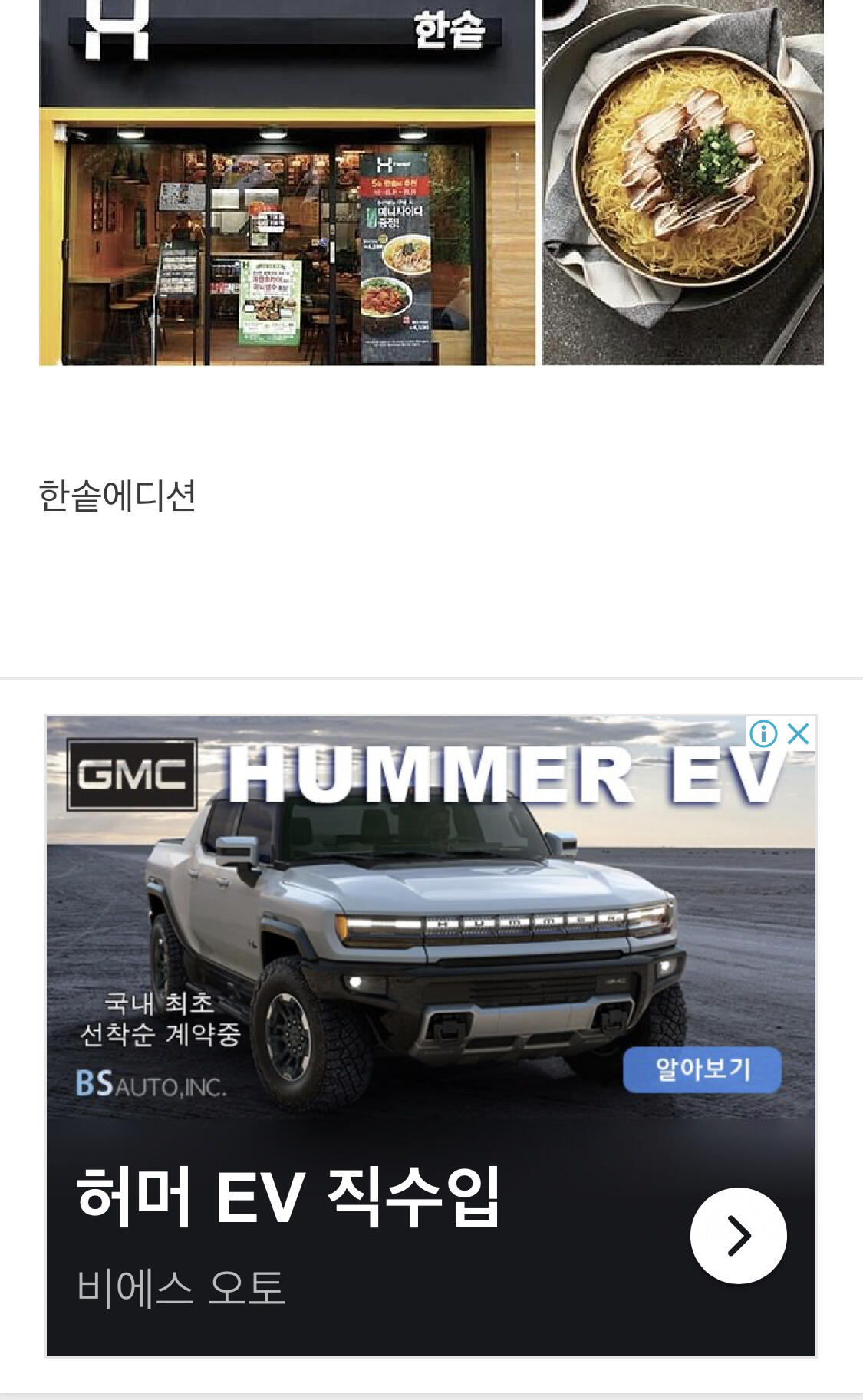Screen dimensions: 863x1400
Task: Open the noodle bowl photo
Action: 683,183
